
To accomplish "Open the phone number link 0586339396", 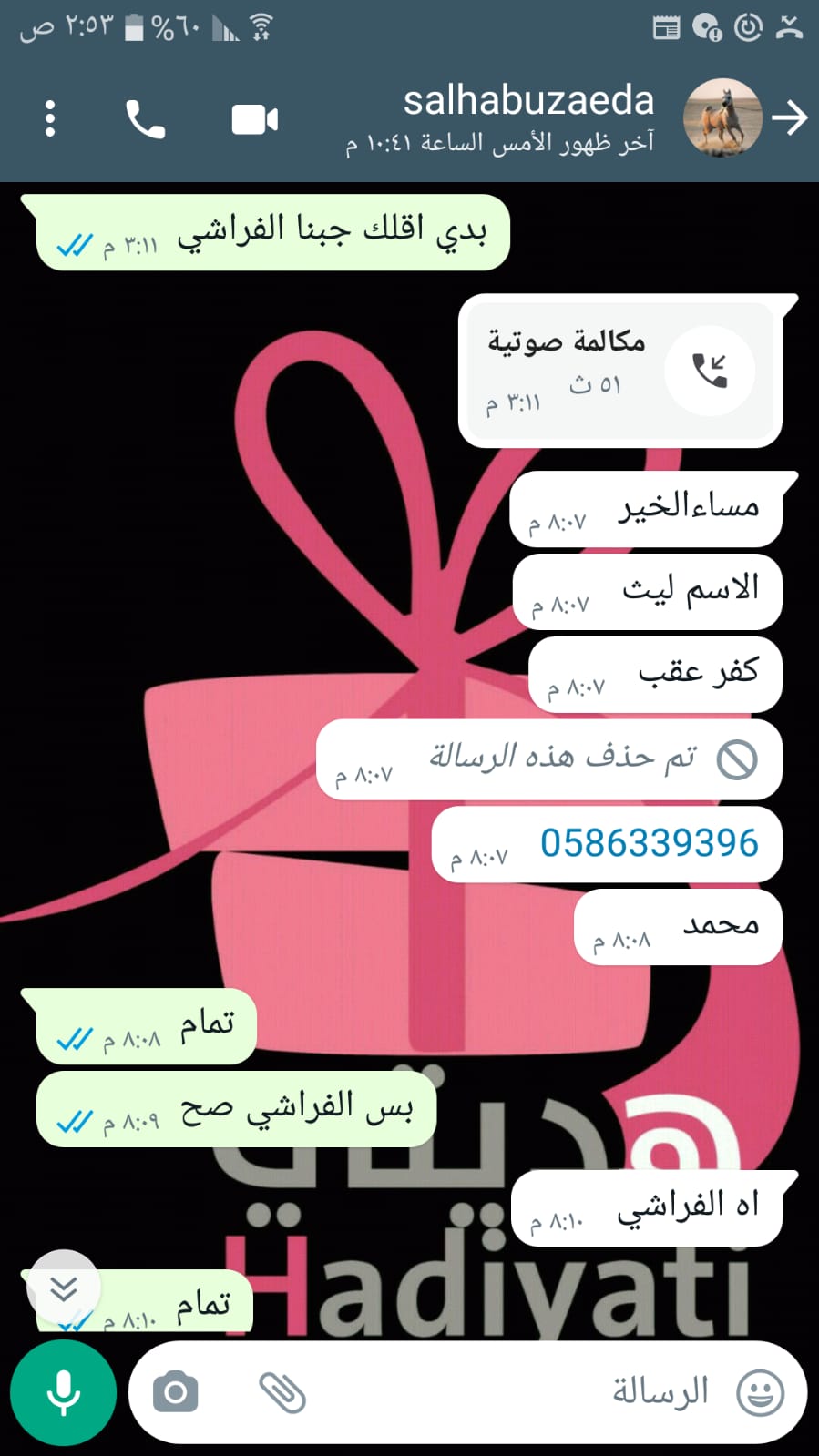I will pos(649,843).
